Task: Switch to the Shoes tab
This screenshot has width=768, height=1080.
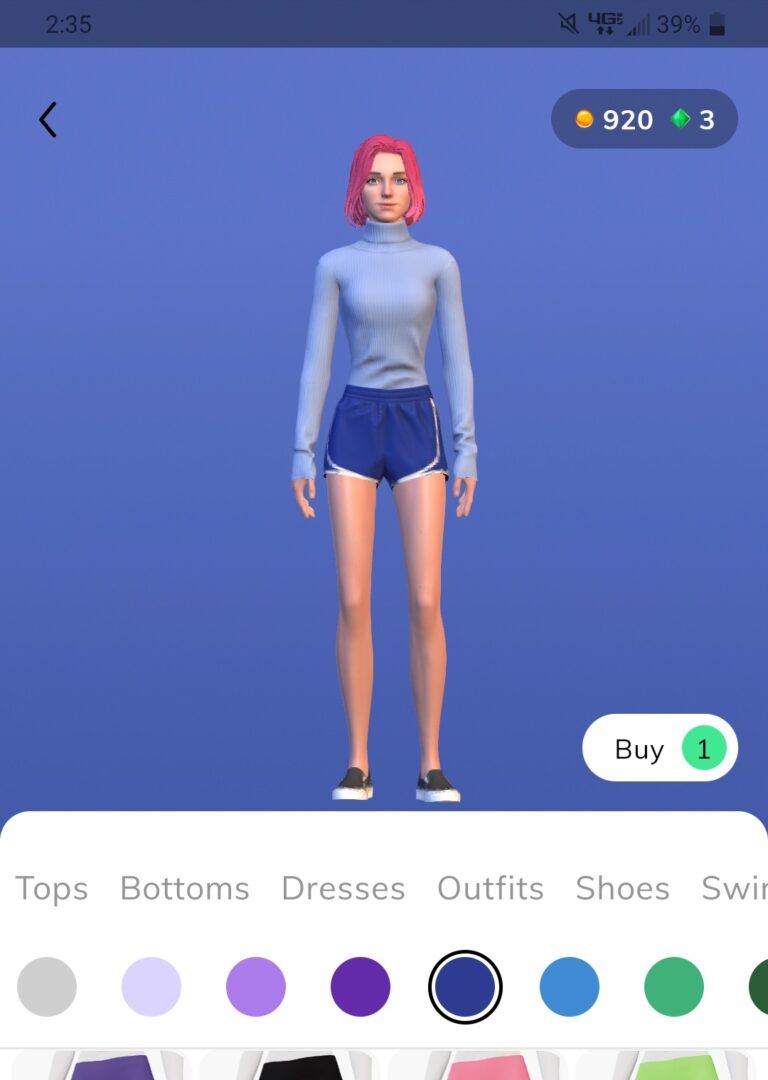Action: 622,888
